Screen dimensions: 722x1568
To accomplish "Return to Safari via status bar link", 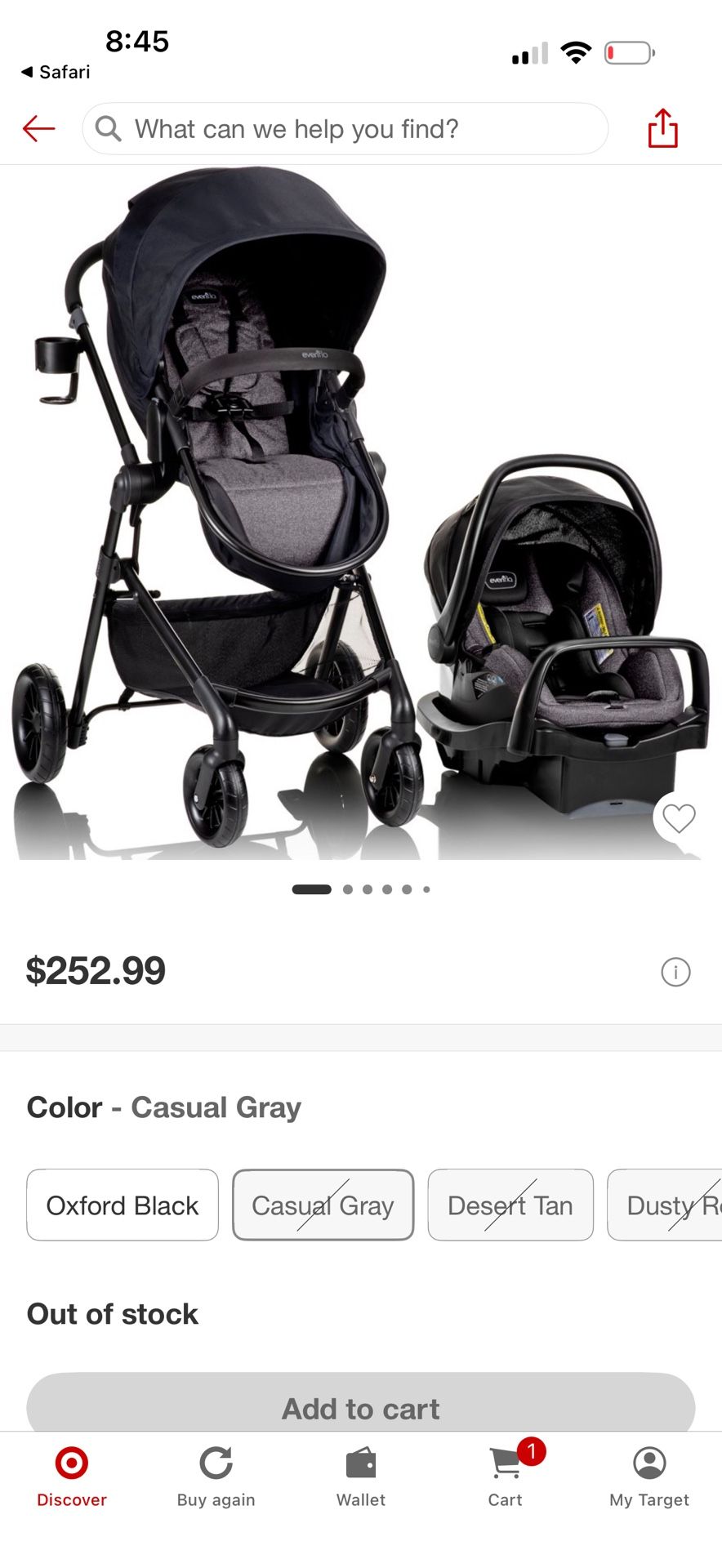I will tap(56, 72).
